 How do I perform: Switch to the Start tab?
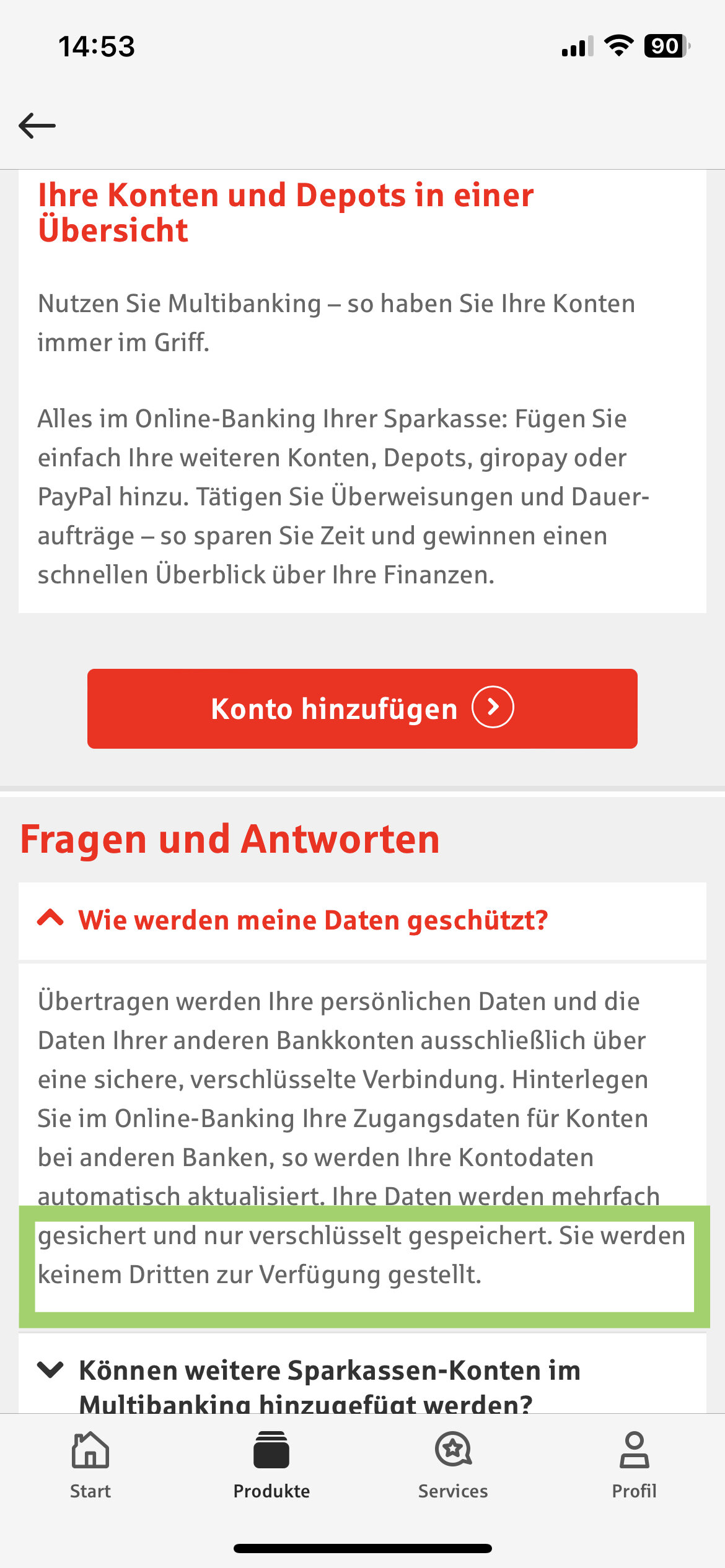pos(90,1465)
